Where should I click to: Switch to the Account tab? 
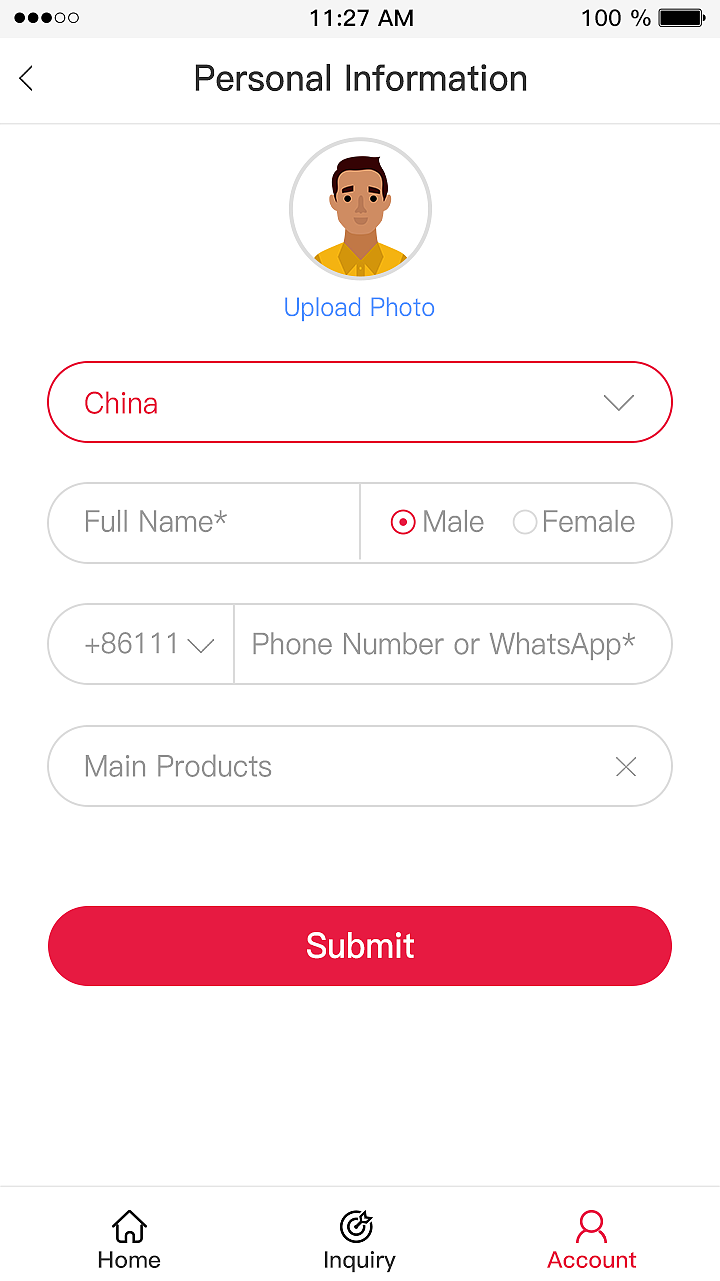[591, 1238]
